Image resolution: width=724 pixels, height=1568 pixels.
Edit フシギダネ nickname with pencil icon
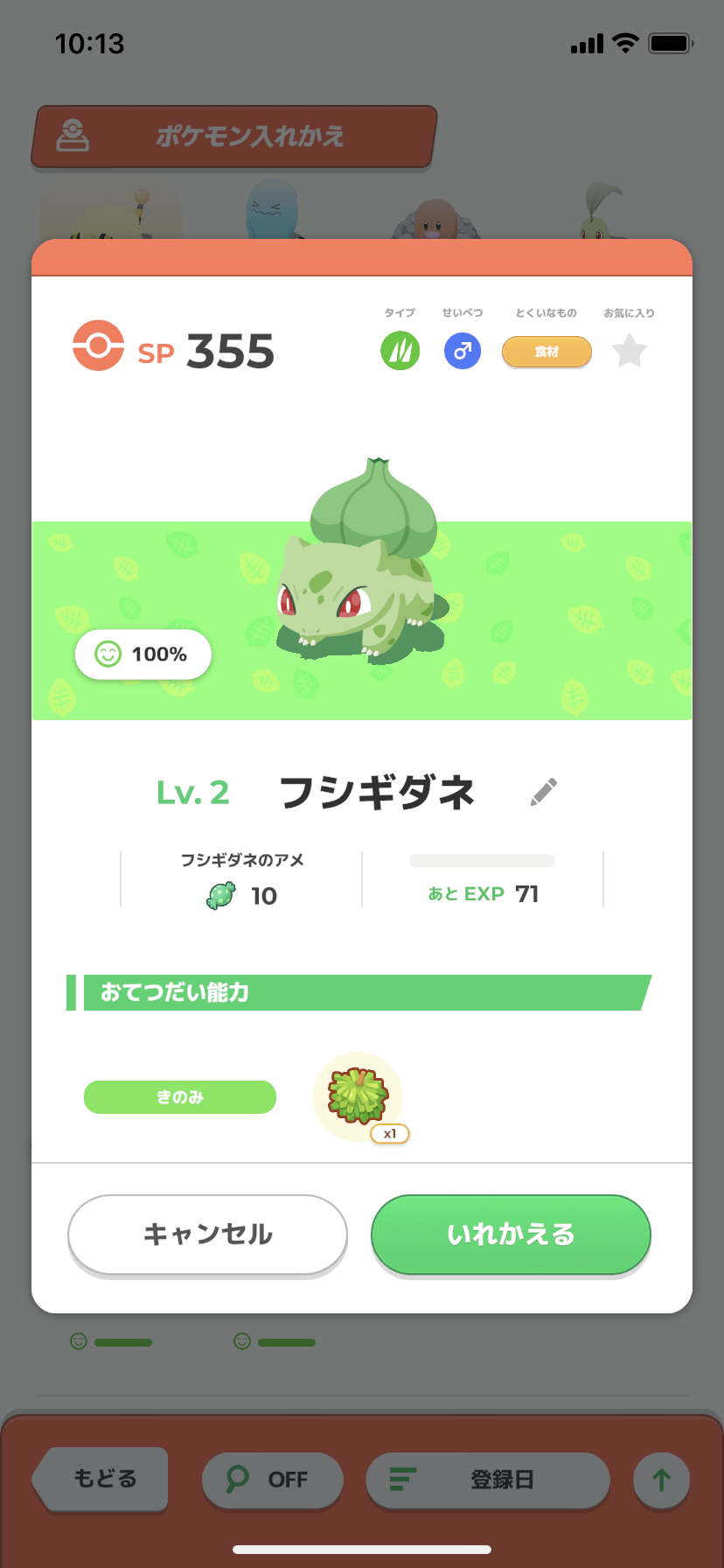tap(543, 792)
